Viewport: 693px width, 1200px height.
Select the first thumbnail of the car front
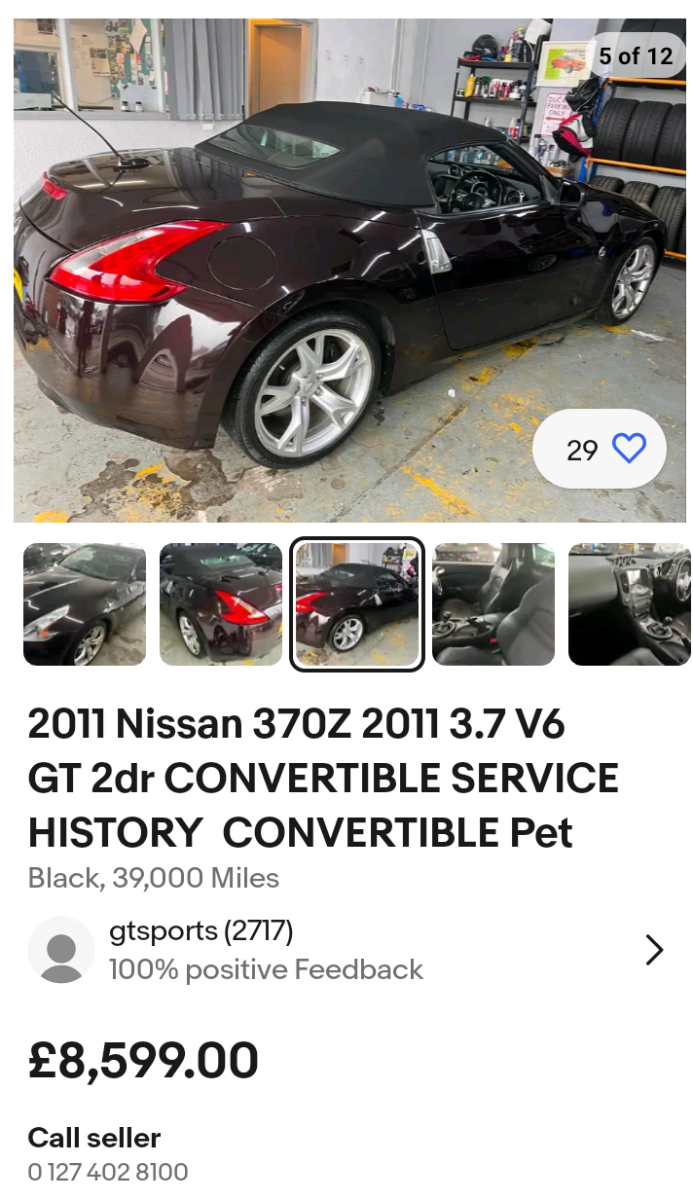(x=85, y=604)
